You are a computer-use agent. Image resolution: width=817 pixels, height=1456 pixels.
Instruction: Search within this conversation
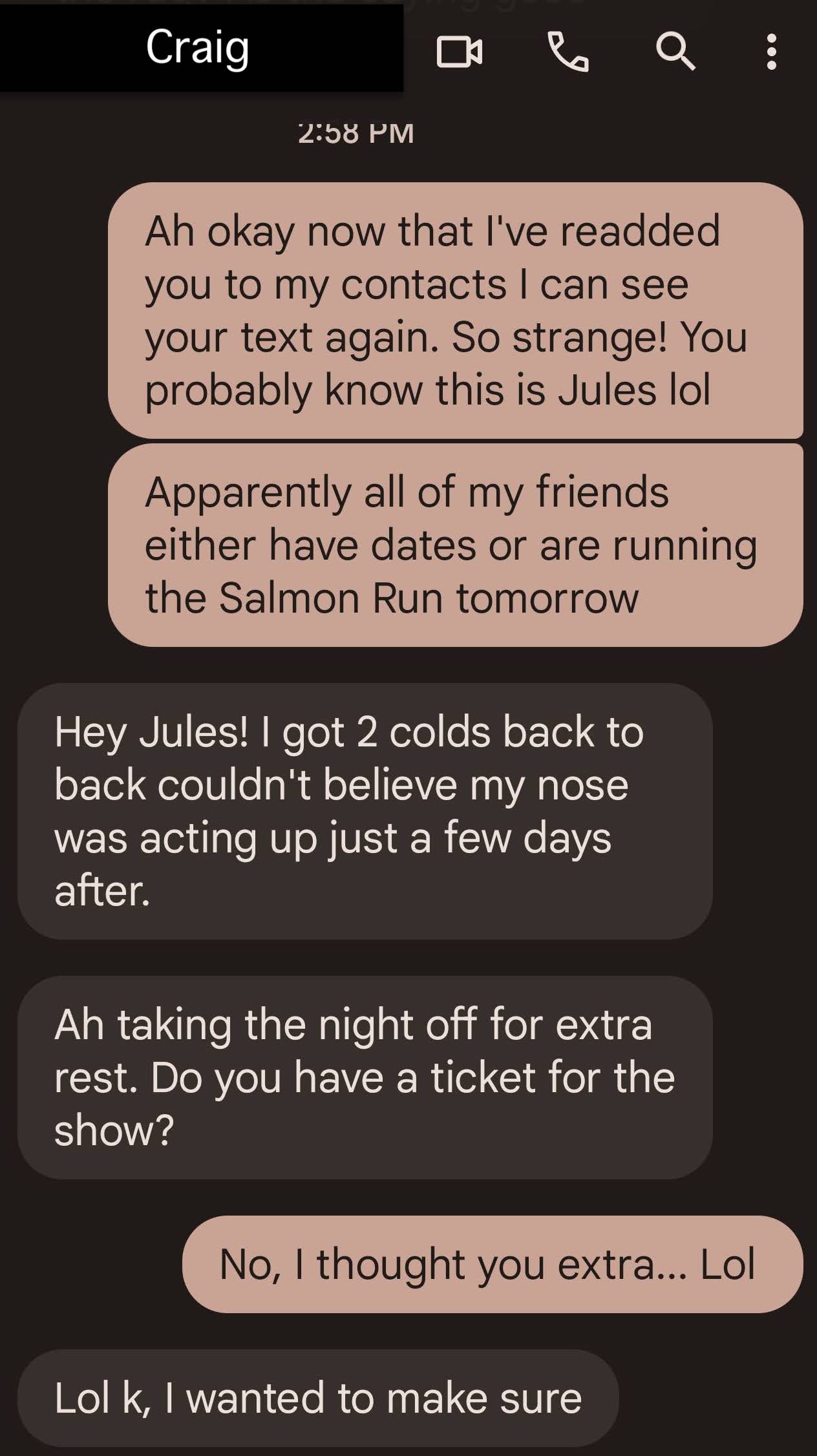pyautogui.click(x=675, y=52)
